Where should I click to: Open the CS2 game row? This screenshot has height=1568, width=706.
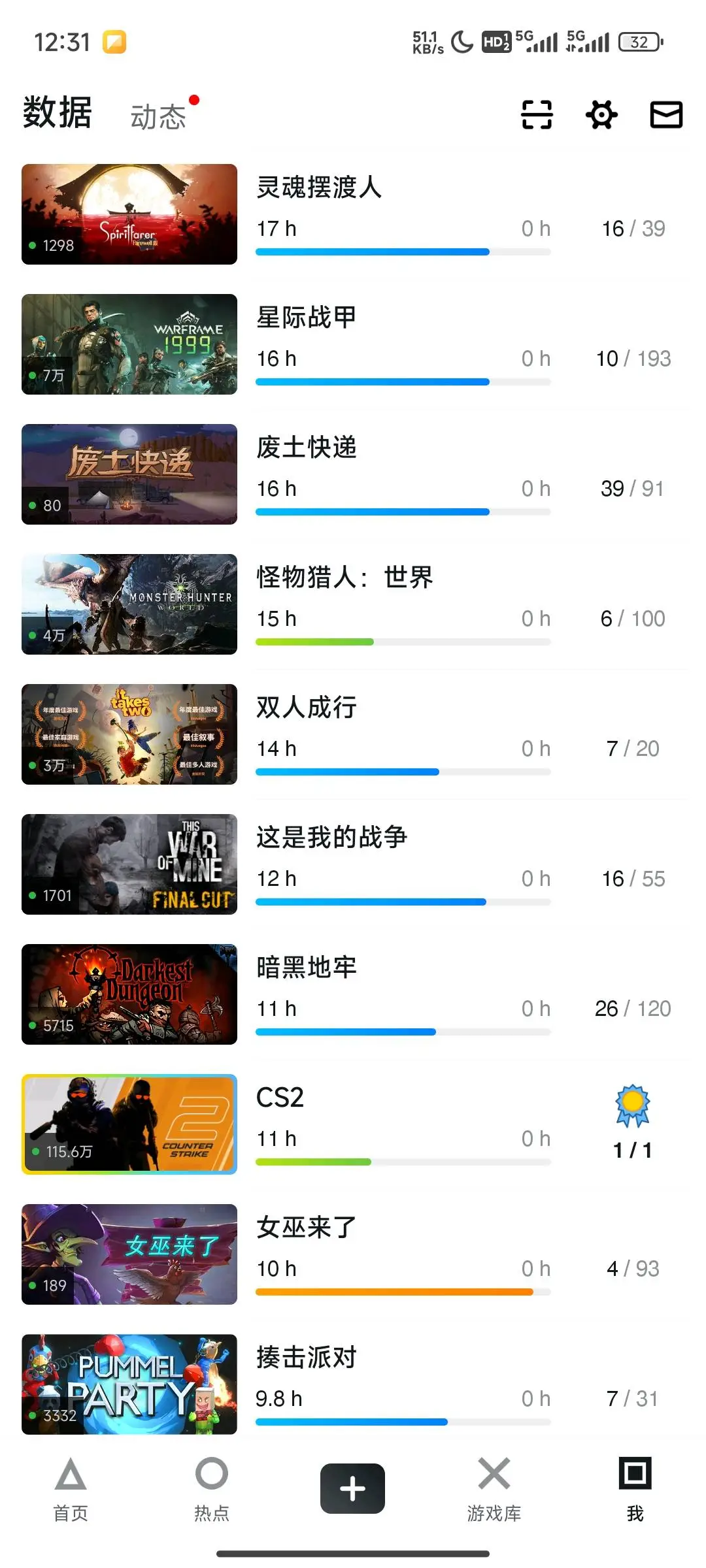[353, 1124]
